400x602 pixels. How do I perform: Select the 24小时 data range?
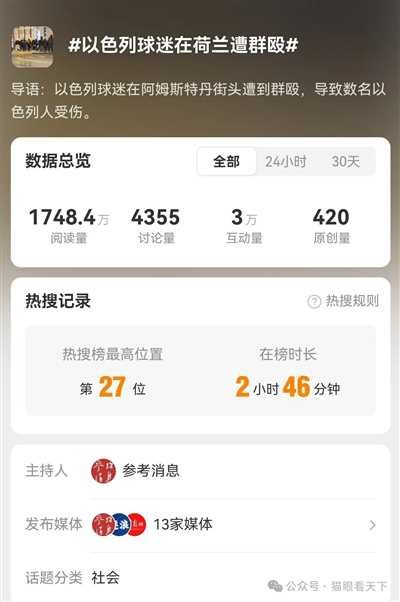pos(286,162)
